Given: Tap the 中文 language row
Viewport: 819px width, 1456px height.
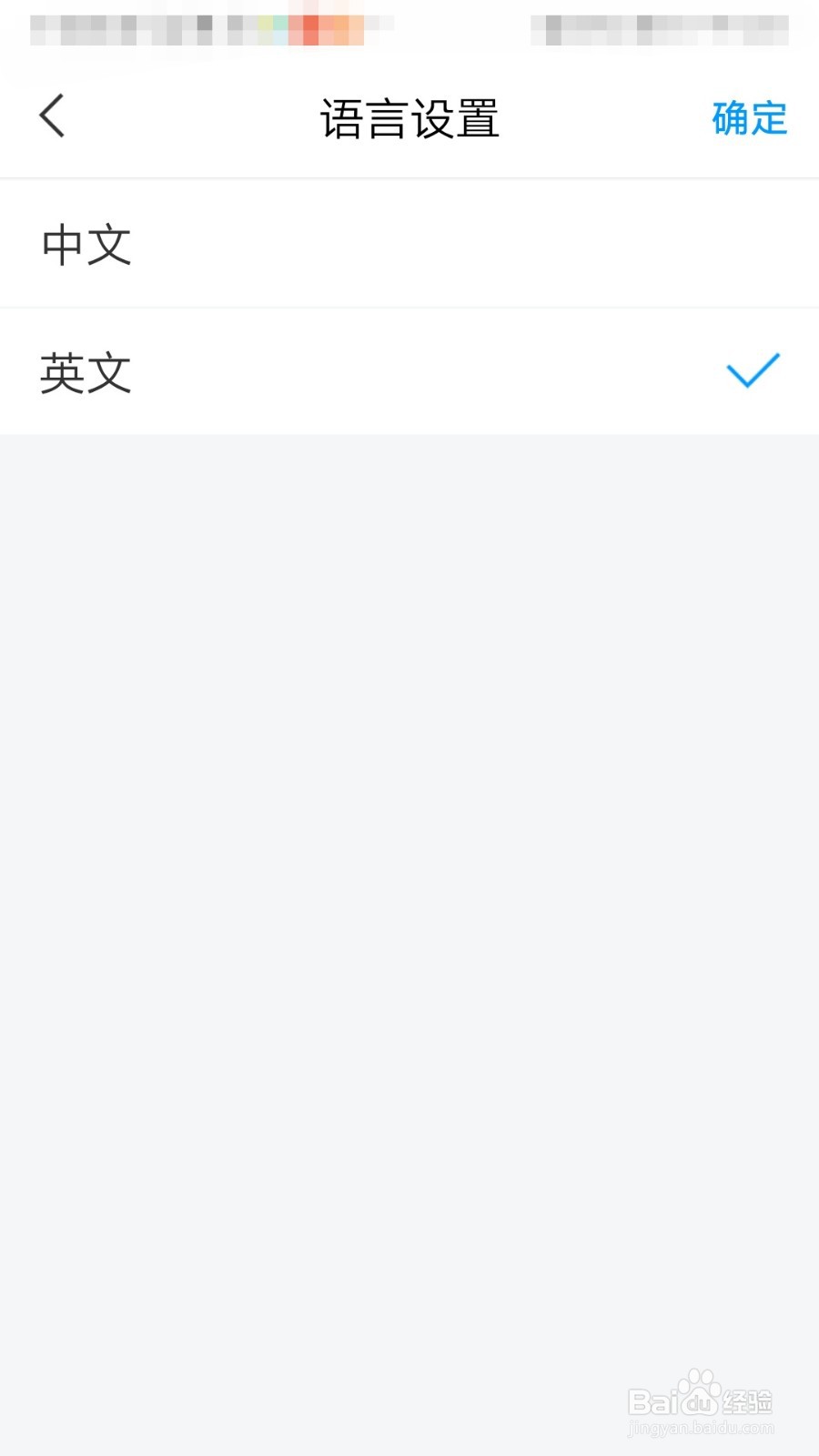Looking at the screenshot, I should click(86, 243).
